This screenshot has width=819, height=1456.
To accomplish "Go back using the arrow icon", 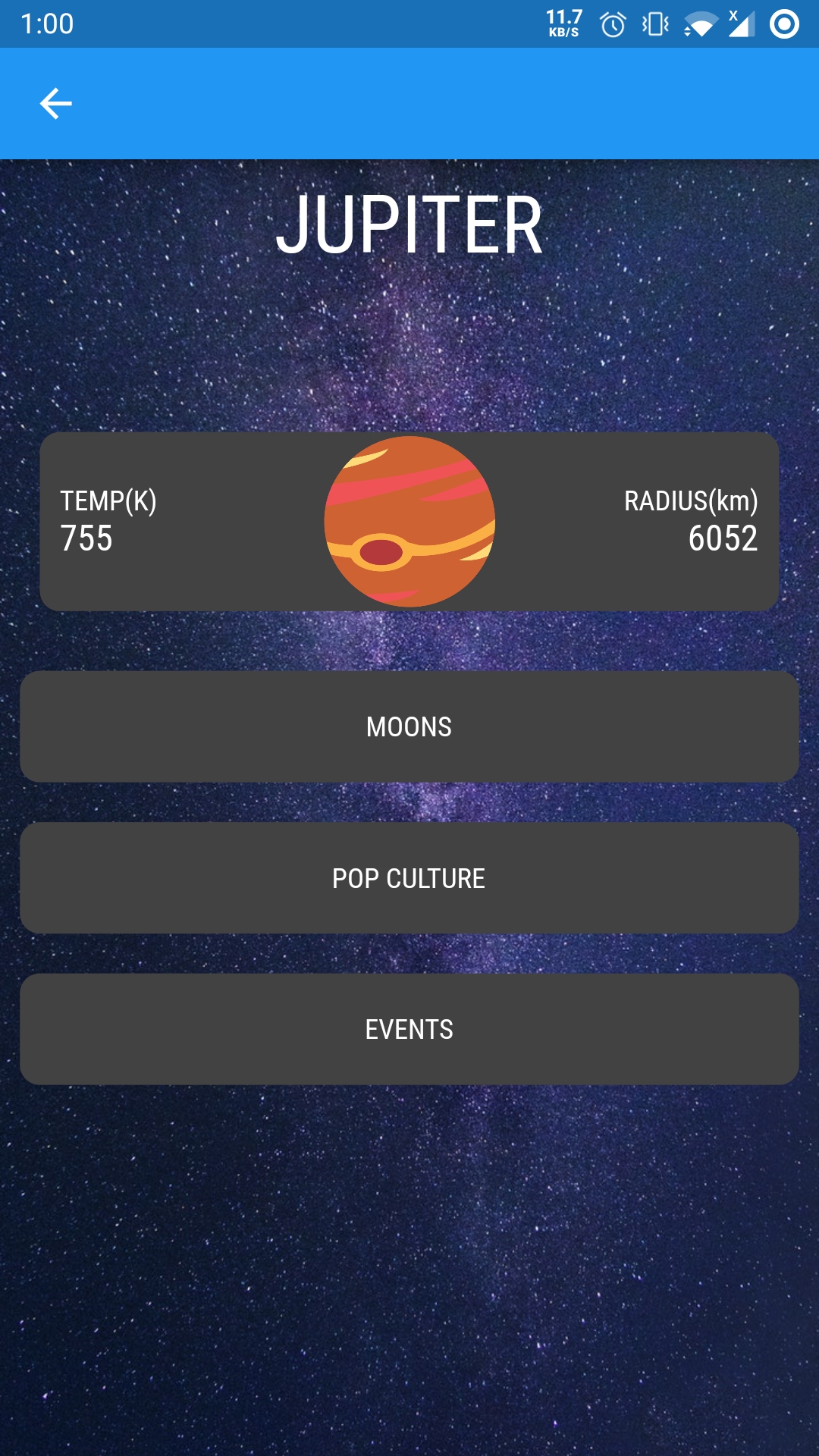I will tap(55, 104).
